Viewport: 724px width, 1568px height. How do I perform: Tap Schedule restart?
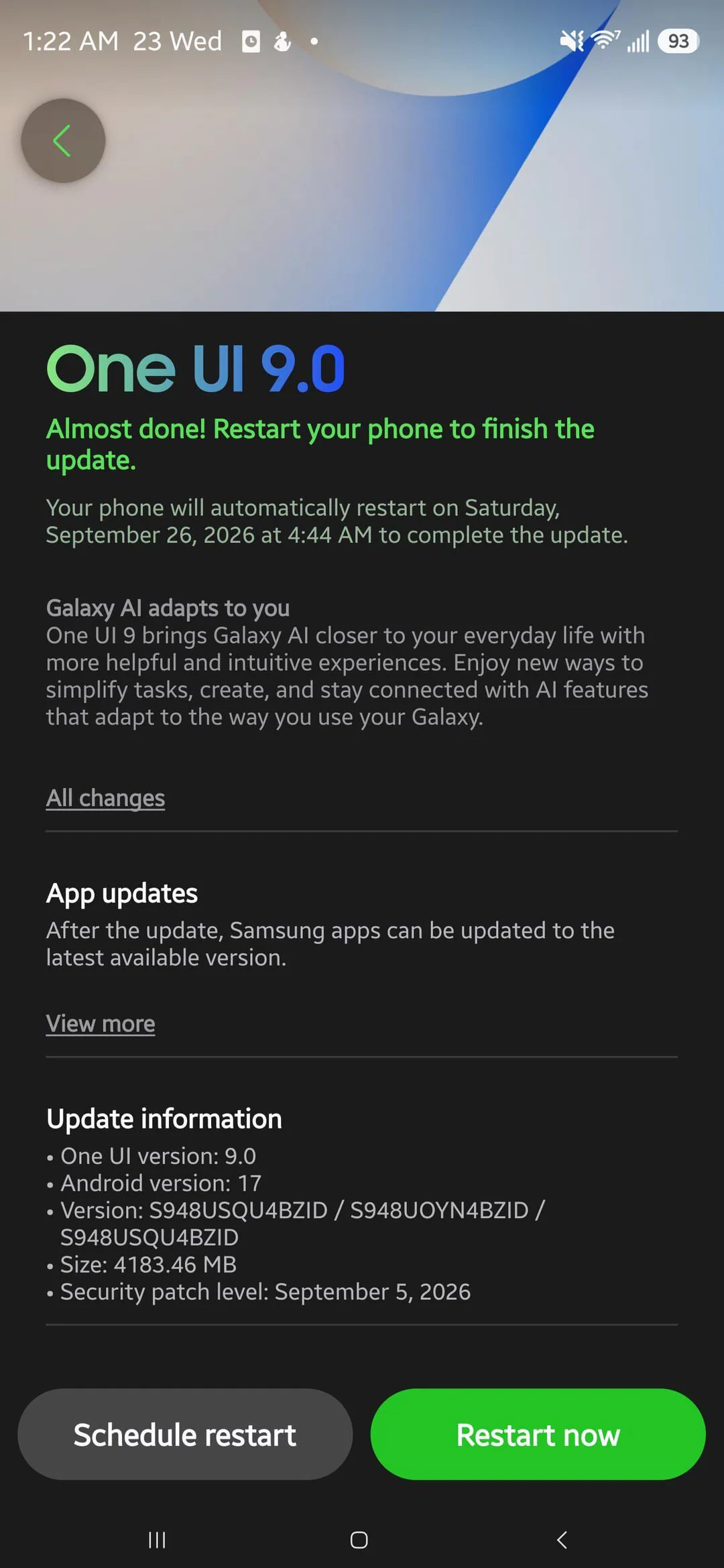coord(185,1434)
